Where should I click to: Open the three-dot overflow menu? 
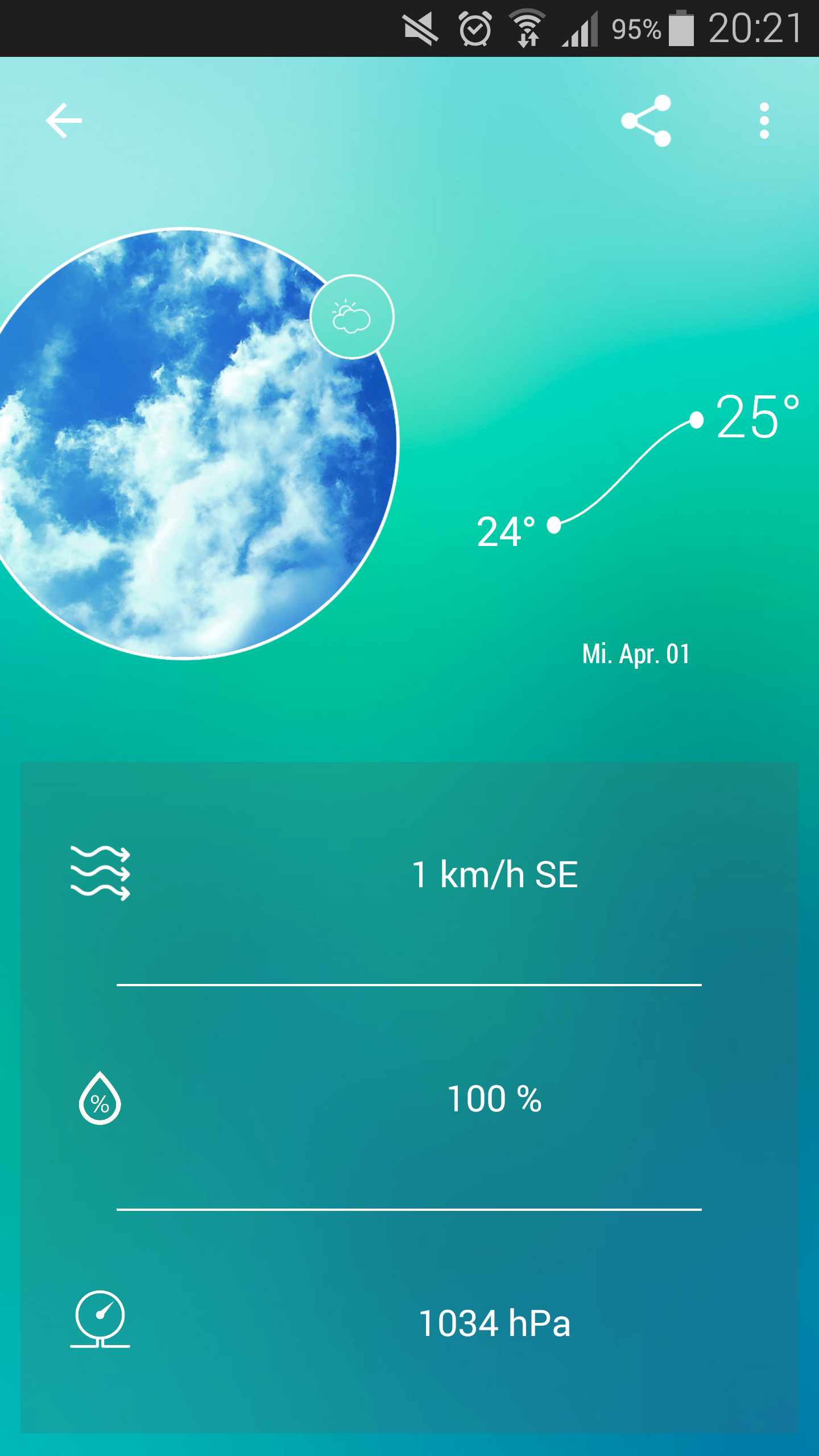(x=764, y=121)
